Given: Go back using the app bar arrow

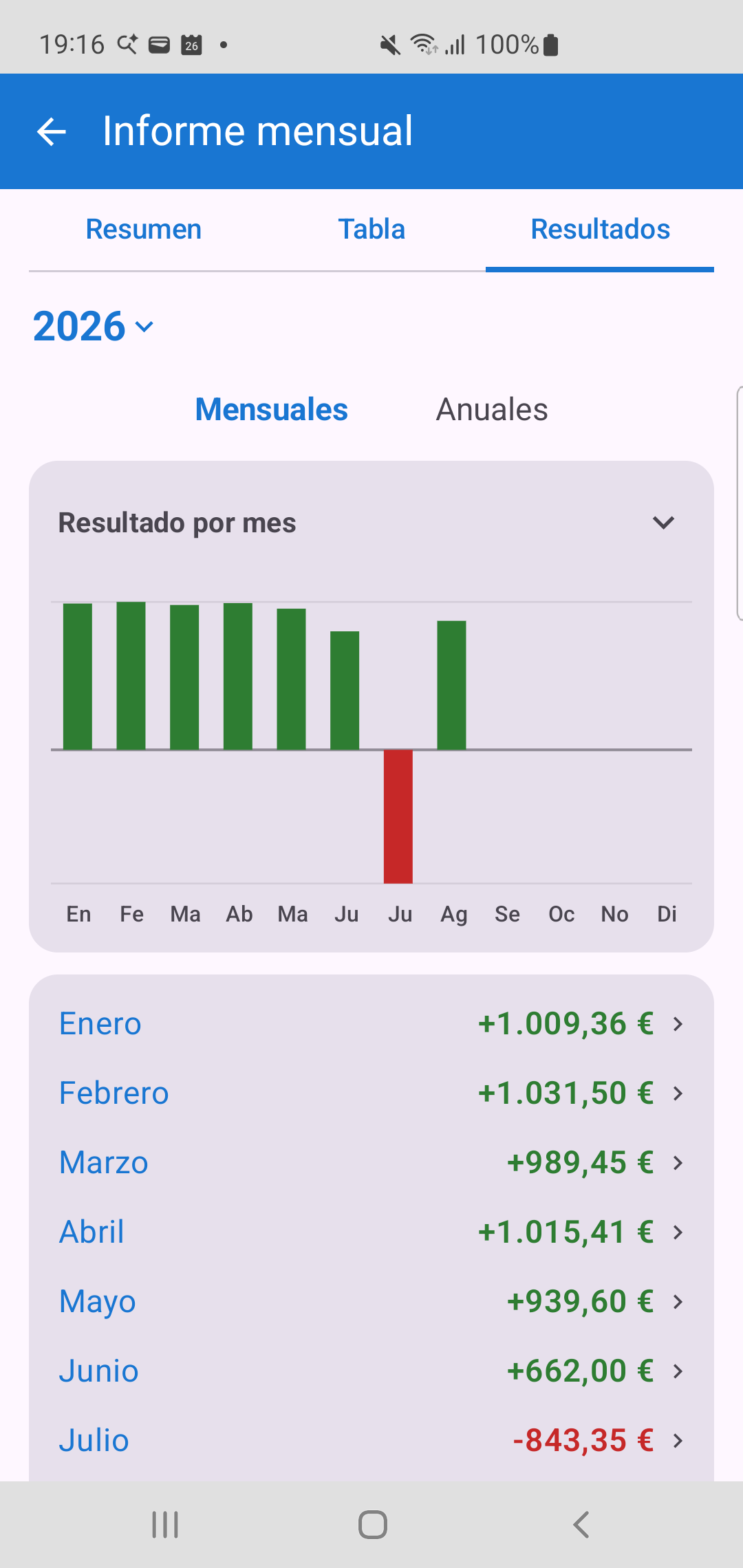Looking at the screenshot, I should click(52, 131).
